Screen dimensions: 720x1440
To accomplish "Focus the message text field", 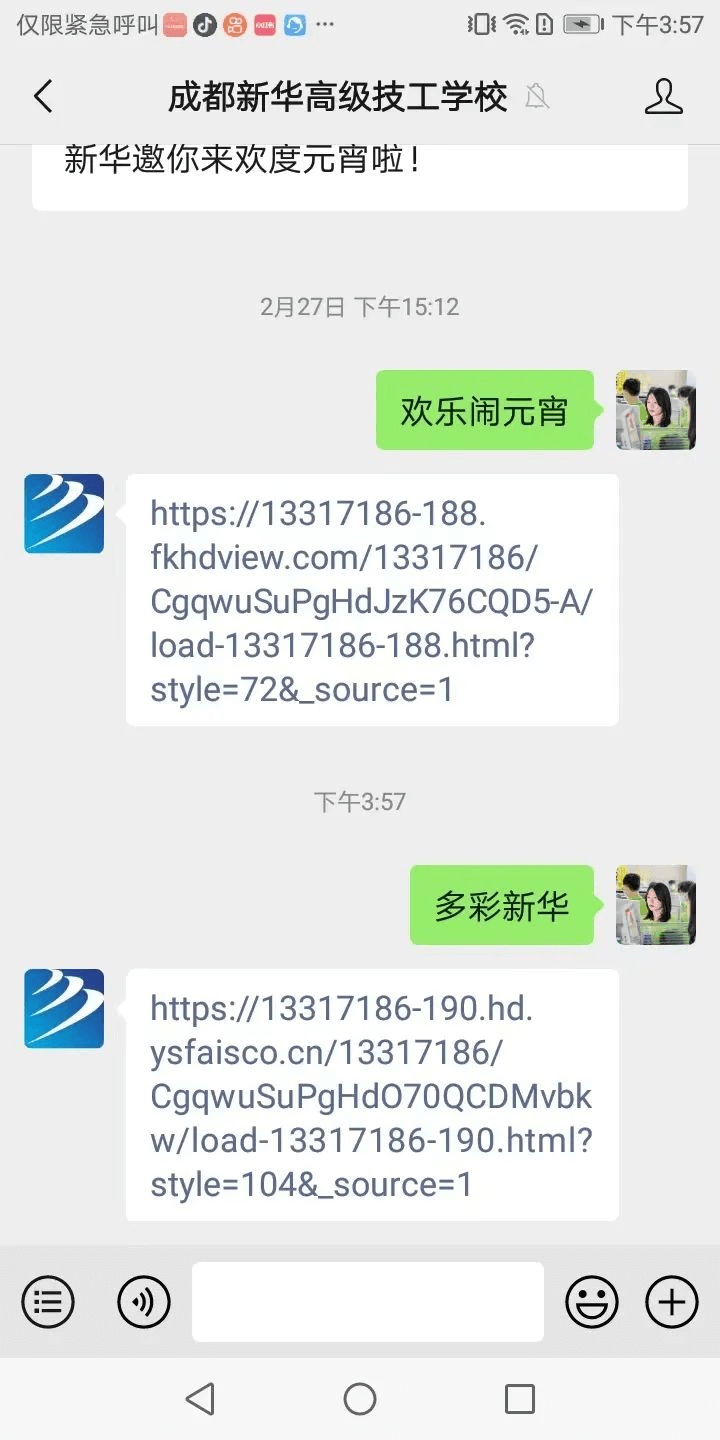I will [367, 1302].
